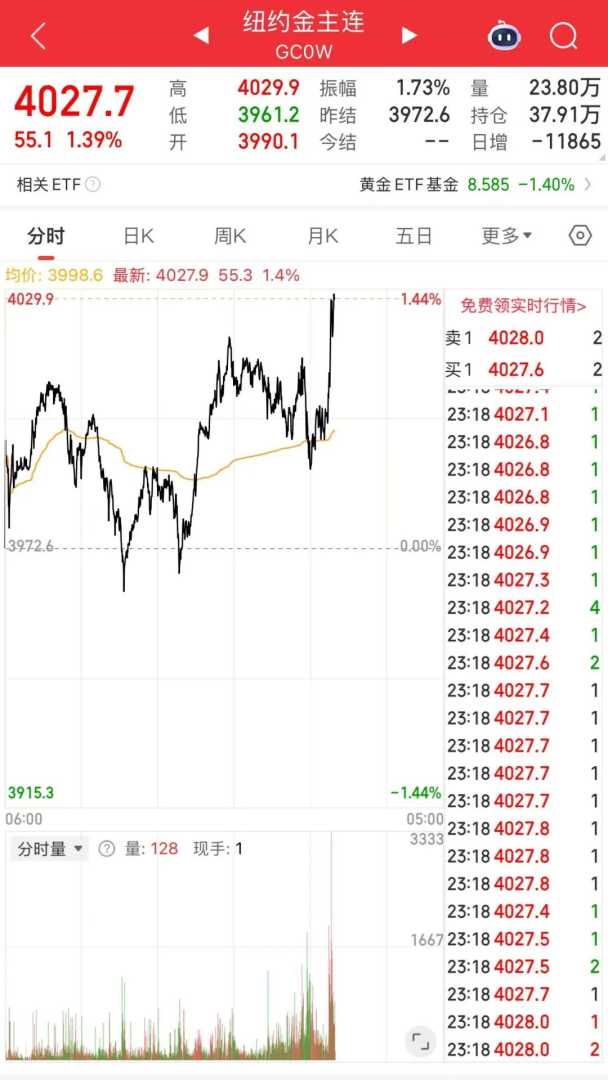Expand the chart to fullscreen
608x1080 pixels.
click(x=421, y=1041)
